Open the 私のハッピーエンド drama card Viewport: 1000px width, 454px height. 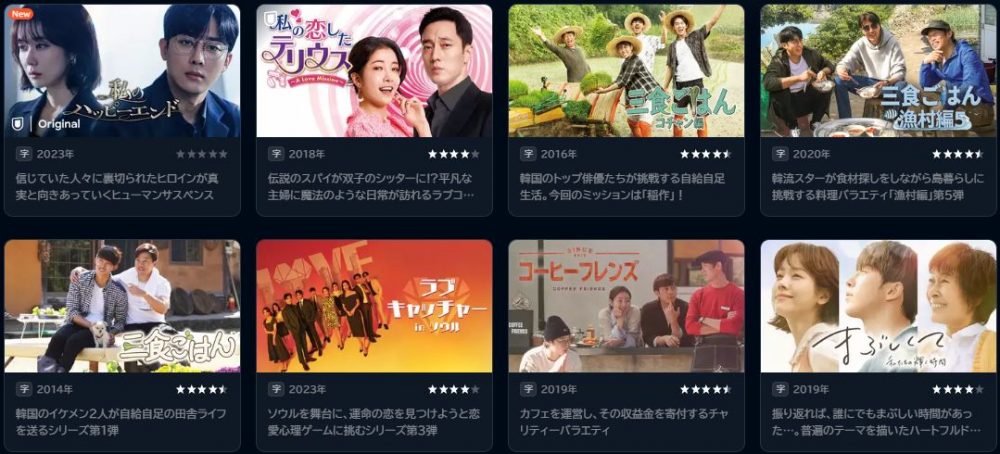[122, 72]
